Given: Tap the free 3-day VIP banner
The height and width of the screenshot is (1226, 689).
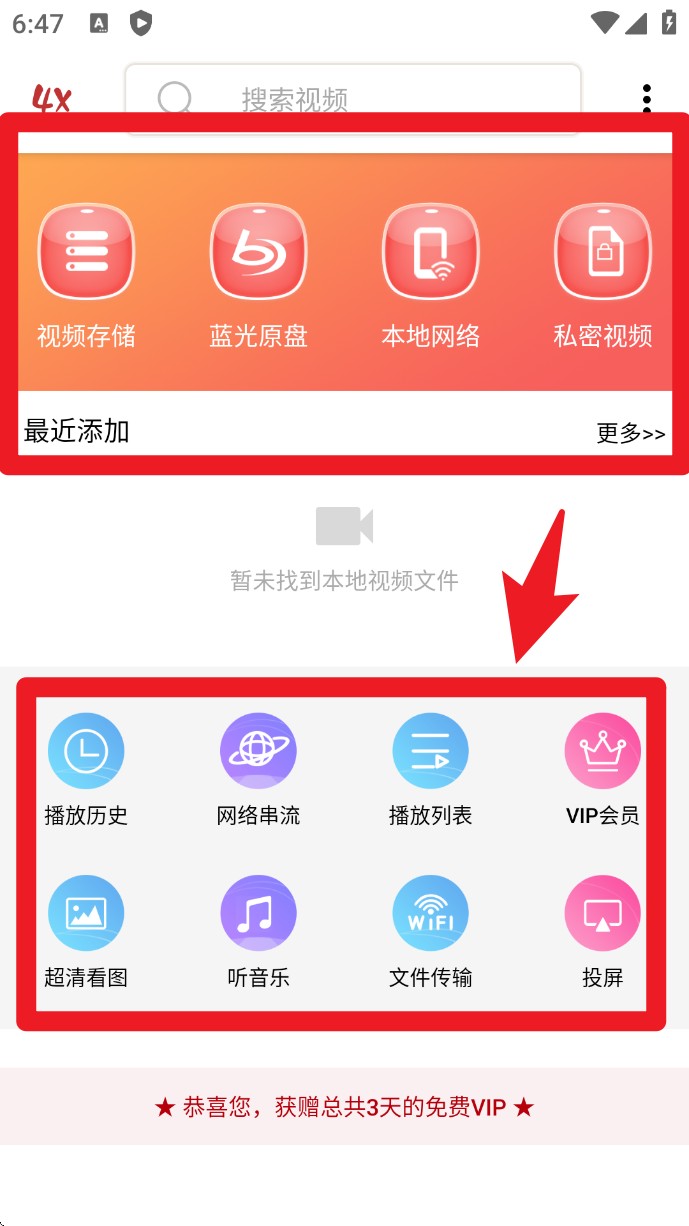Looking at the screenshot, I should [344, 1107].
